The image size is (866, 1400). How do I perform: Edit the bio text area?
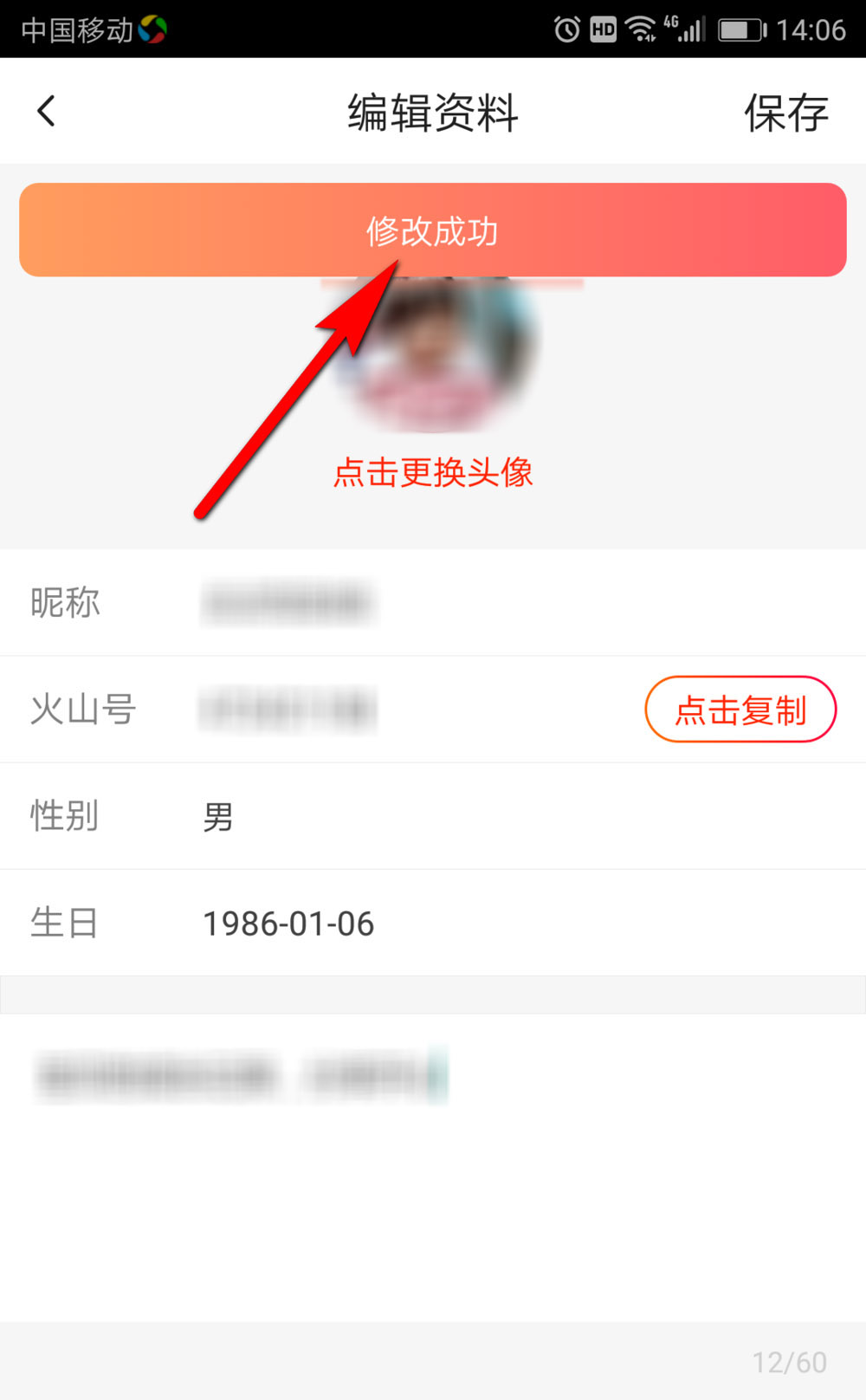[433, 1161]
